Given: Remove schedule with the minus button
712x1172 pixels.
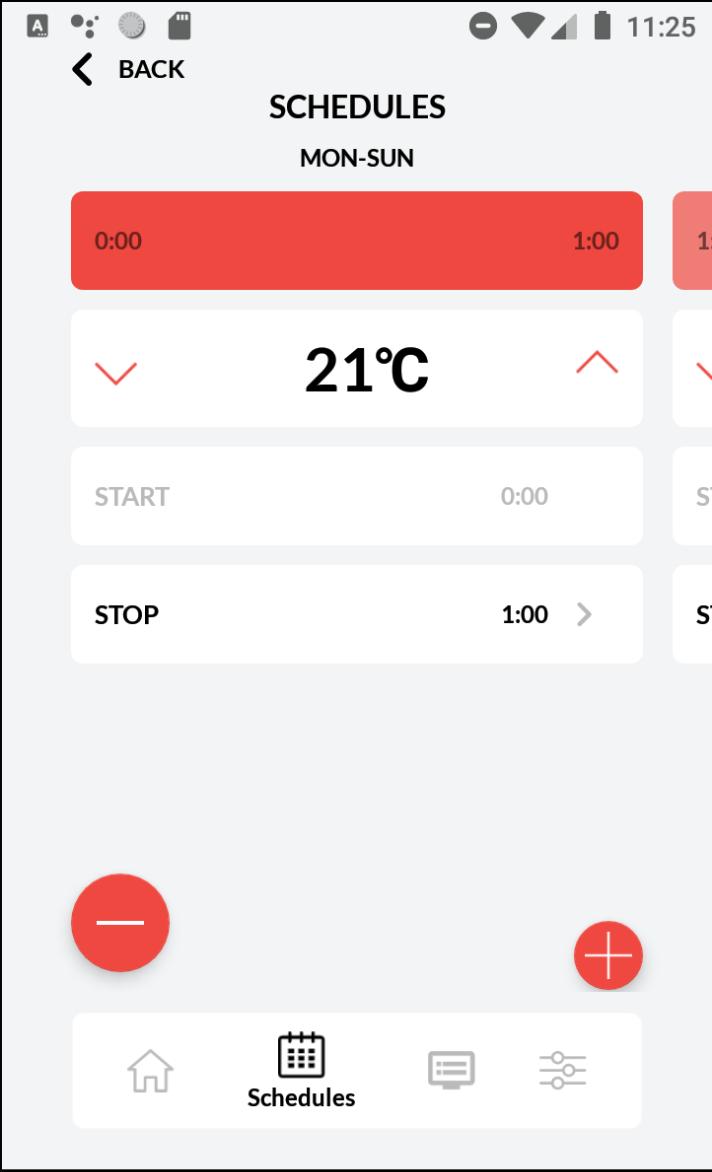Looking at the screenshot, I should click(120, 922).
